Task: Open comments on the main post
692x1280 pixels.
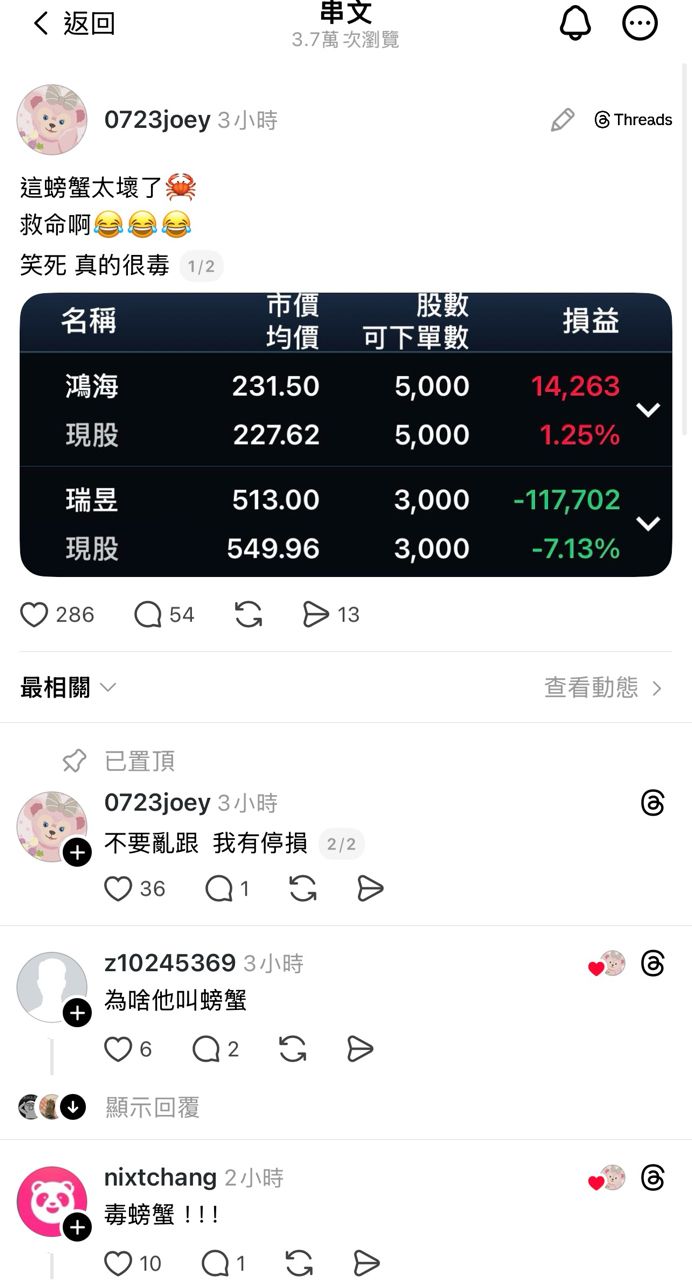Action: tap(148, 614)
